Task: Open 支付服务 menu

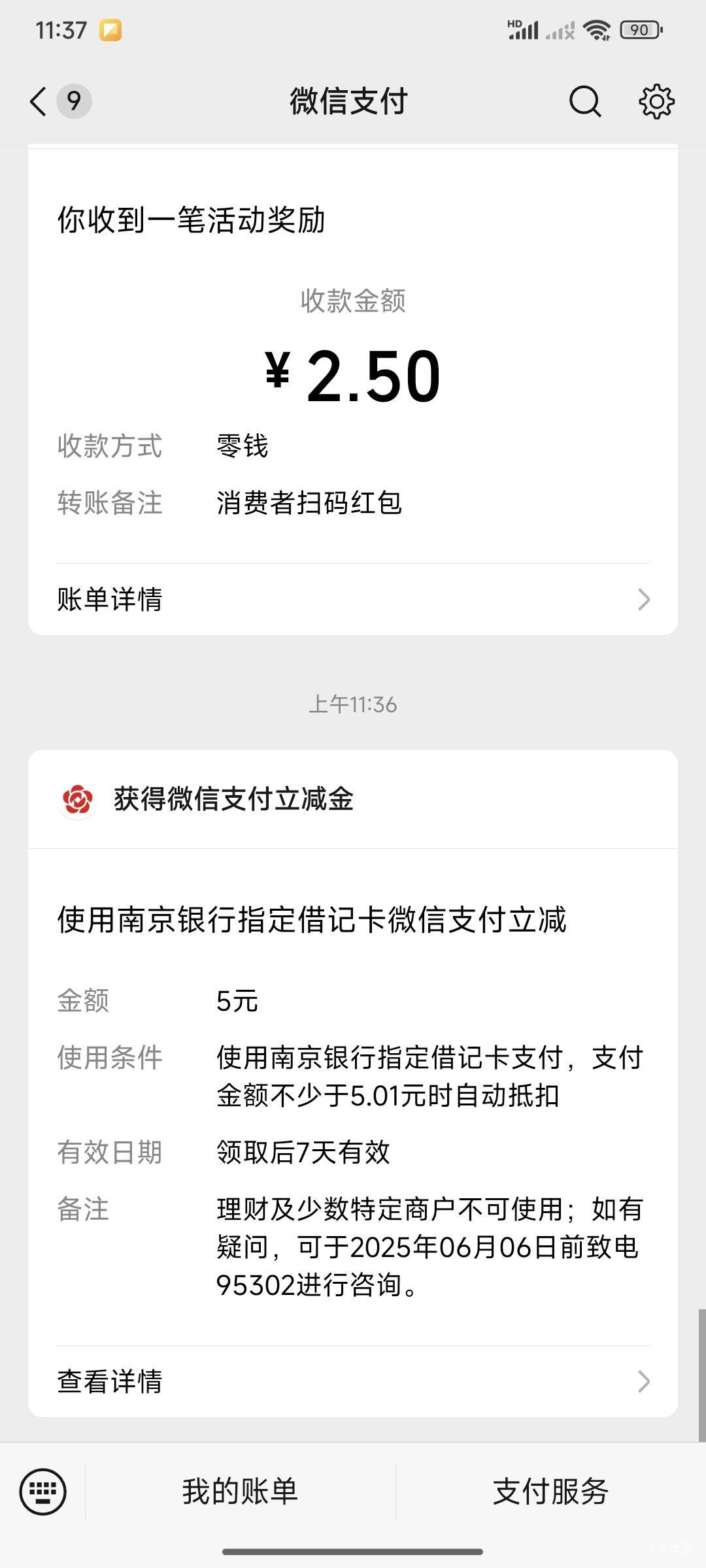Action: (x=550, y=1492)
